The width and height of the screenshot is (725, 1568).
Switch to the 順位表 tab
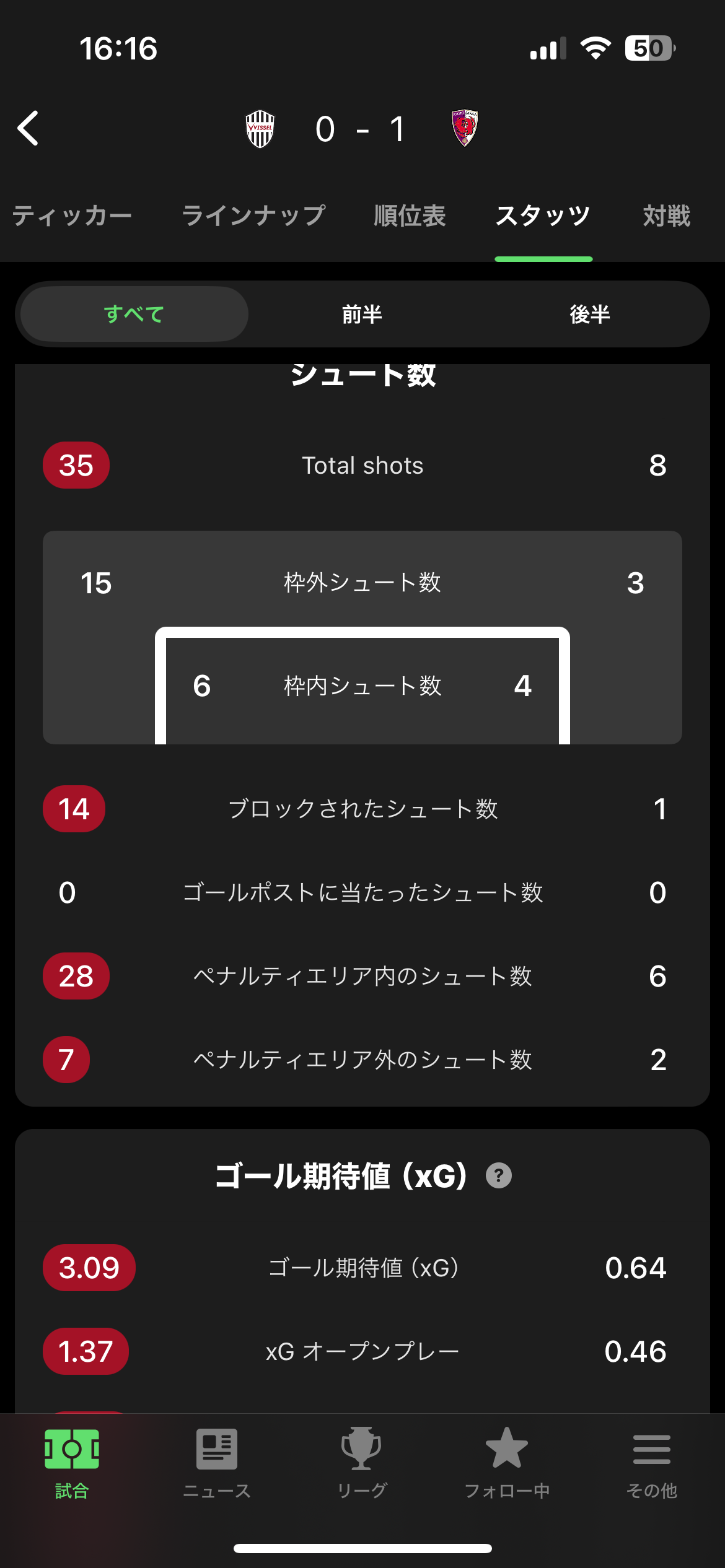point(410,216)
